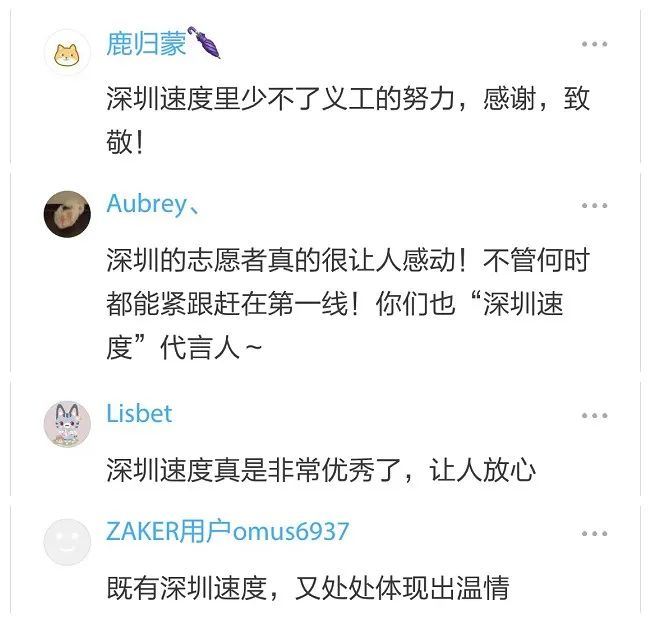Tap the default avatar of ZAKER用户omus6937
The width and height of the screenshot is (651, 623).
(x=68, y=541)
